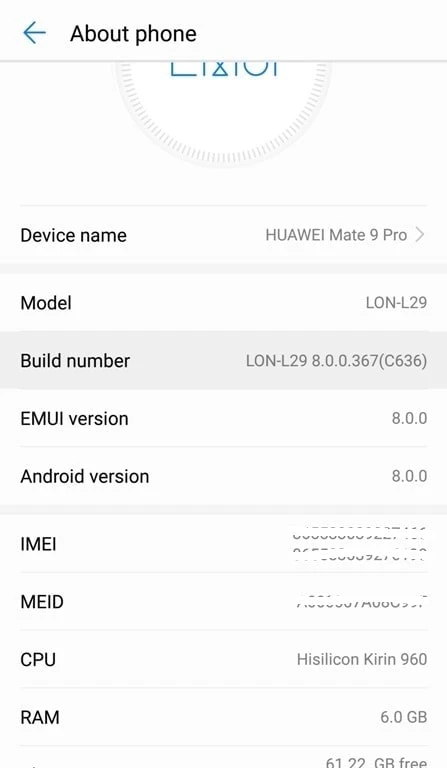Open the Device name row
The image size is (447, 768).
[x=223, y=235]
